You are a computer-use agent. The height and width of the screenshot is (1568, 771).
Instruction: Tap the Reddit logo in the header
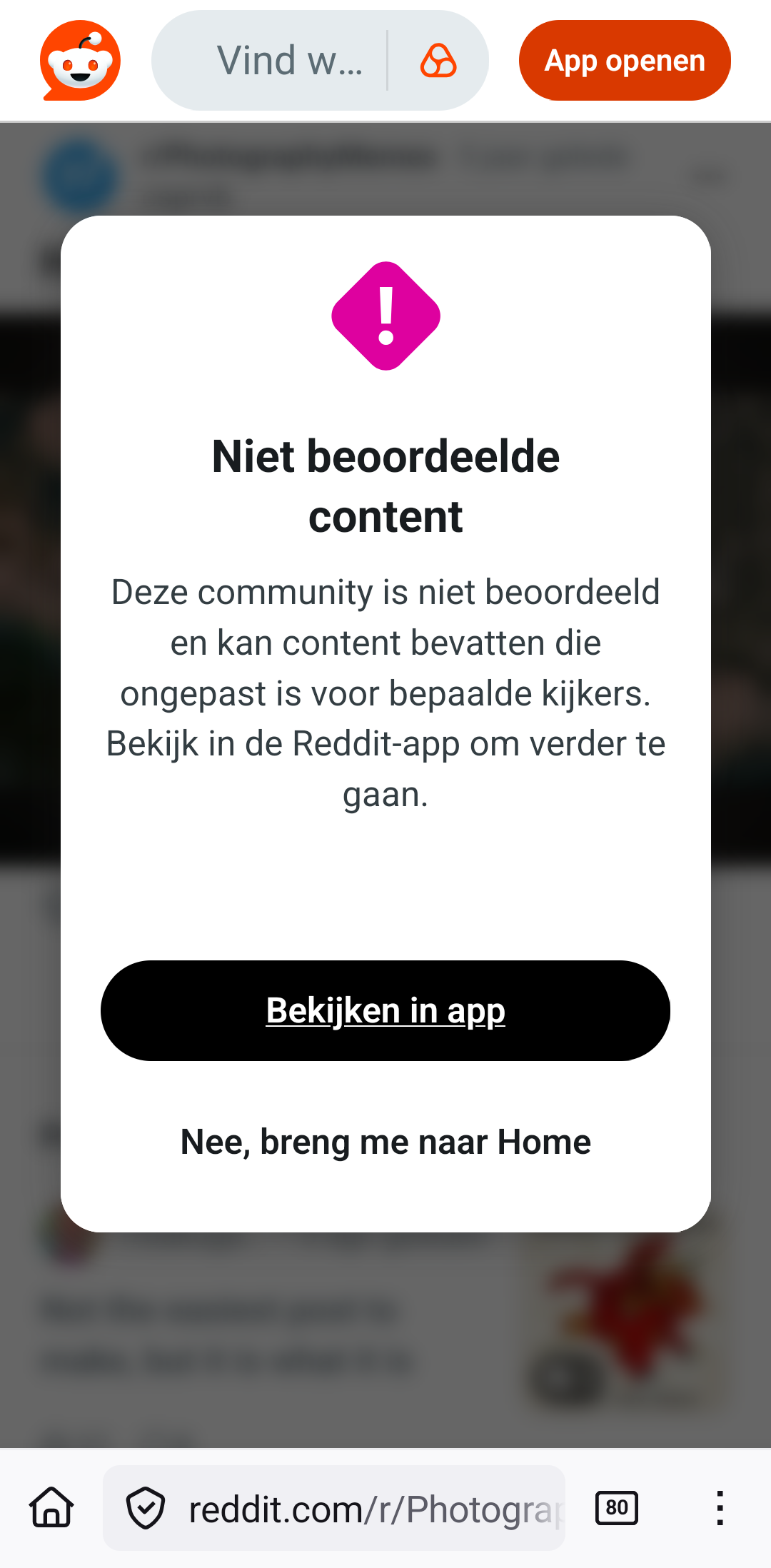[x=80, y=61]
